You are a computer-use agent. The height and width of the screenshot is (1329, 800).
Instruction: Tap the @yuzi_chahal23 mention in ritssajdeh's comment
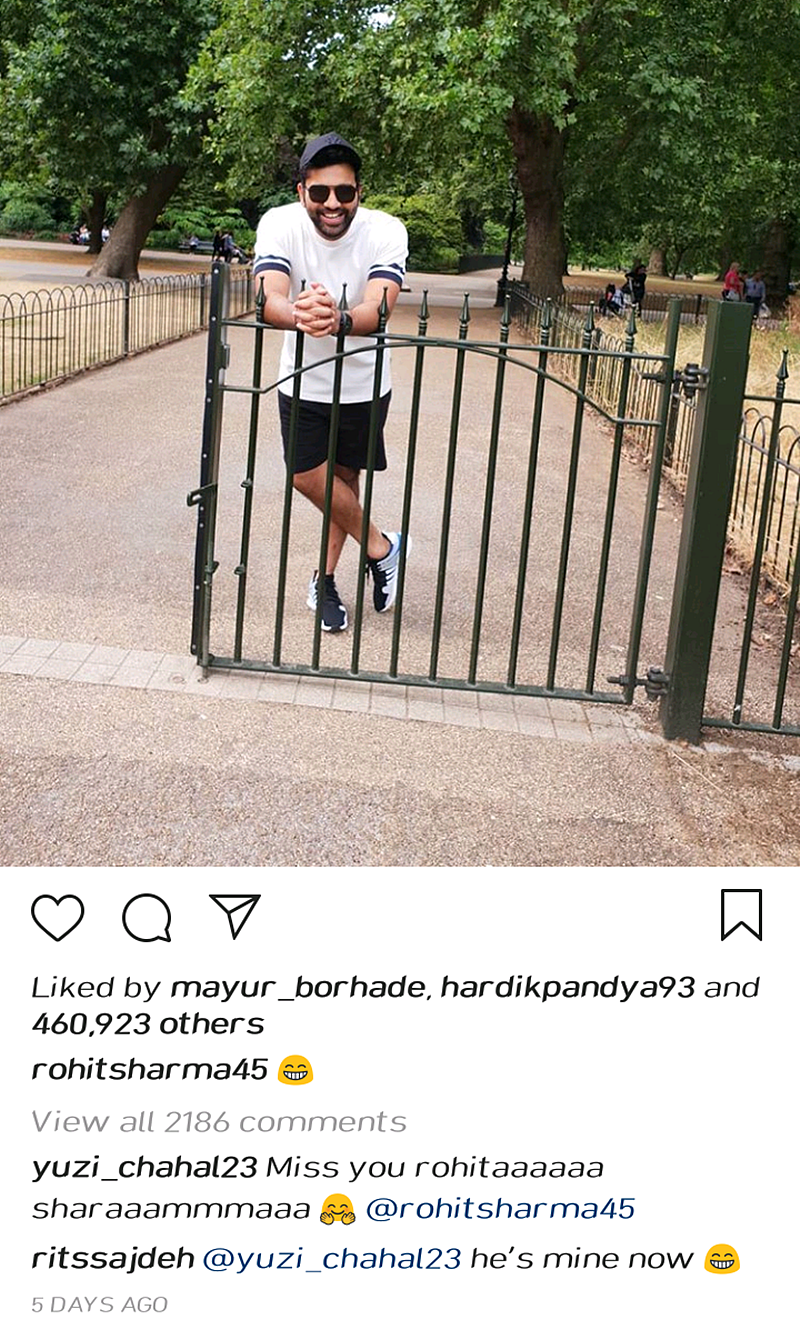(332, 1259)
